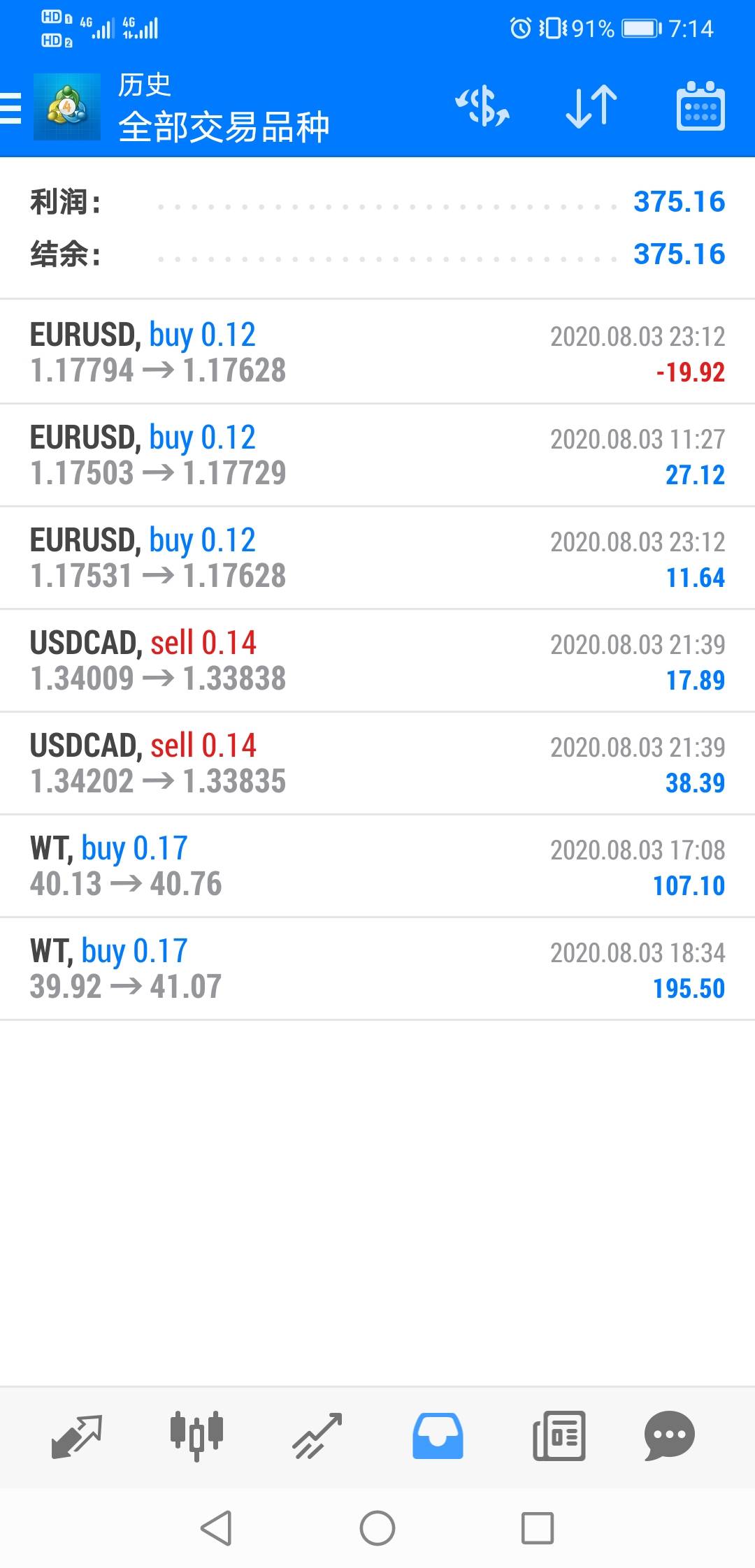Image resolution: width=755 pixels, height=1568 pixels.
Task: Filter history by trading symbol
Action: tap(482, 108)
